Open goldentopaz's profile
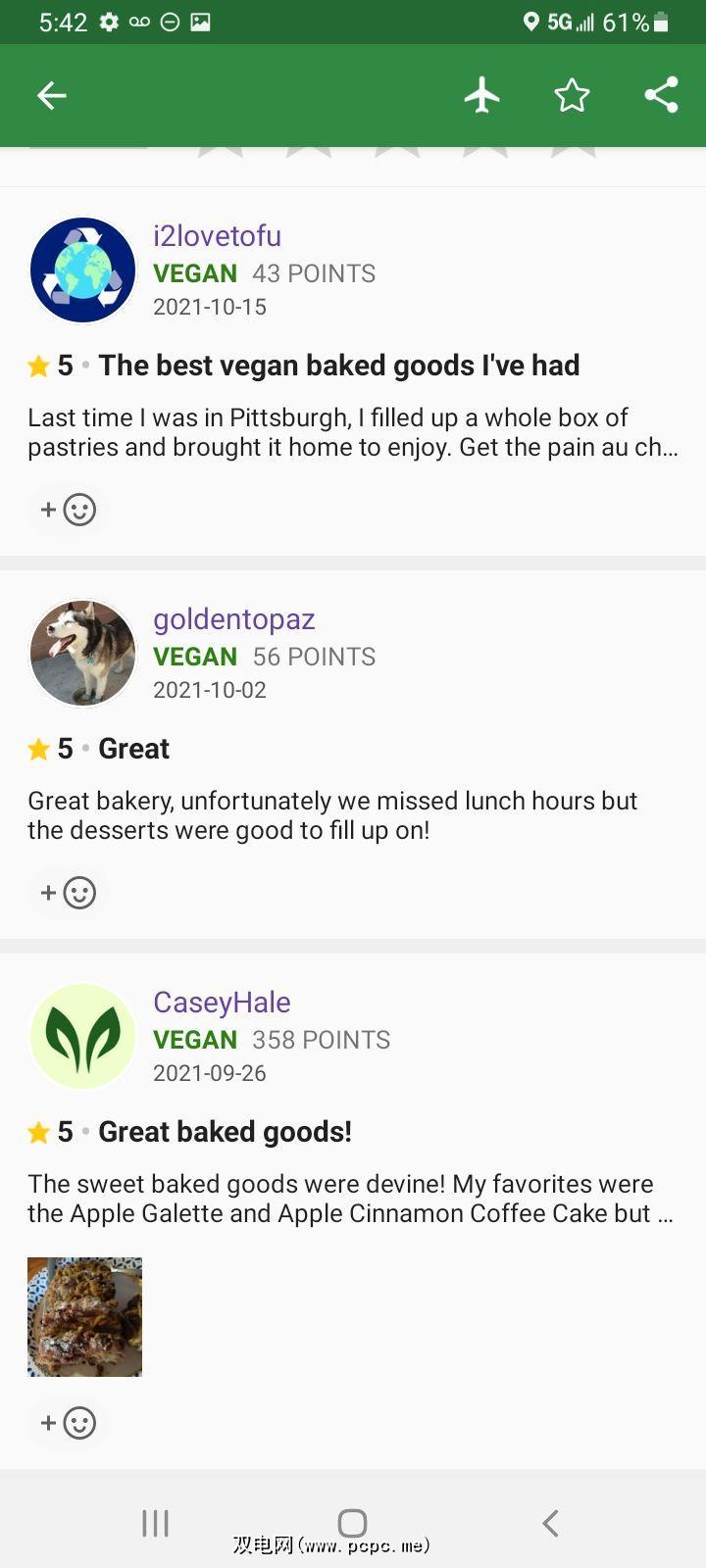Screen dimensions: 706x1568 [233, 619]
